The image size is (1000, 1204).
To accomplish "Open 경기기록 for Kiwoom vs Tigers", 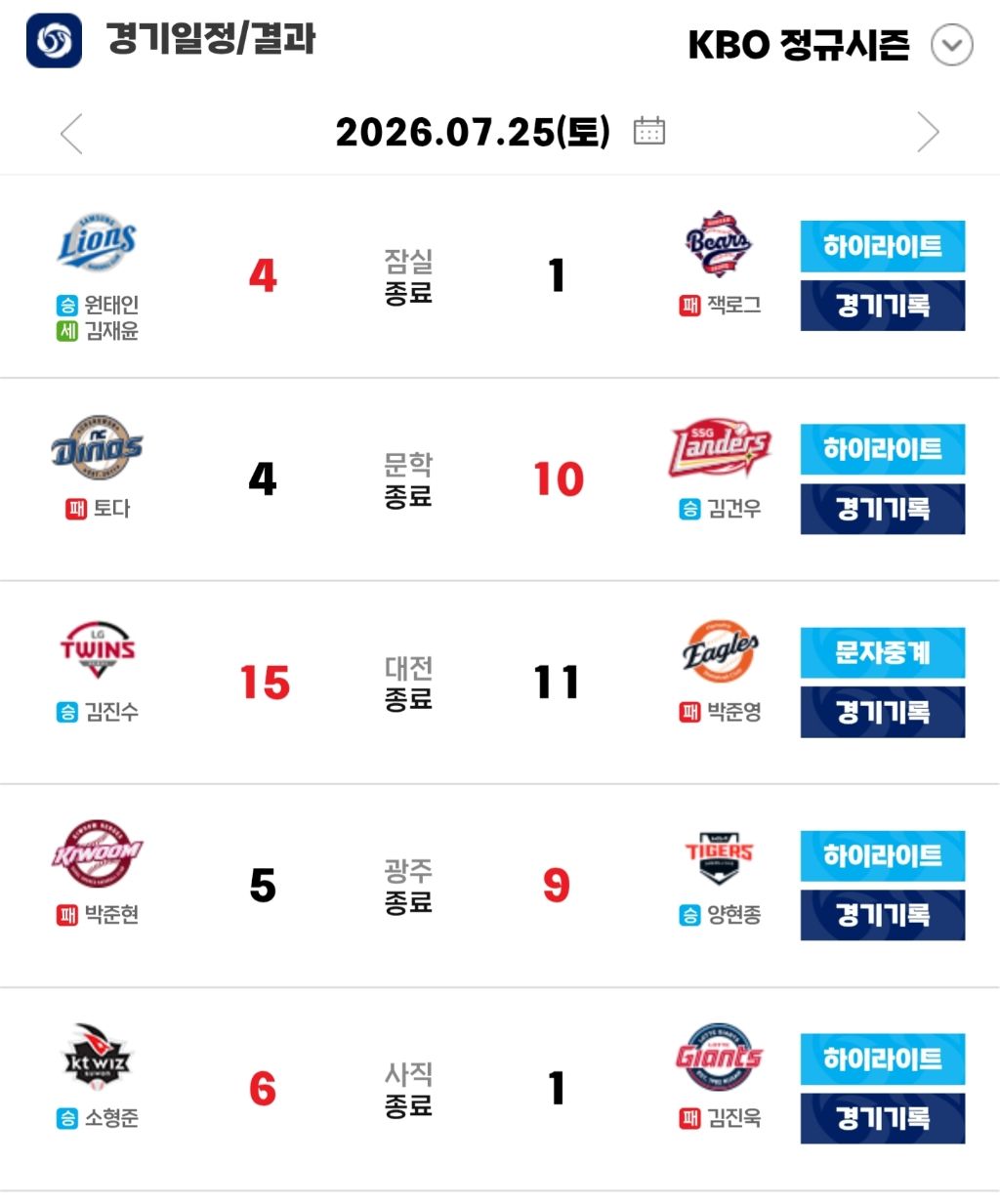I will pyautogui.click(x=883, y=915).
